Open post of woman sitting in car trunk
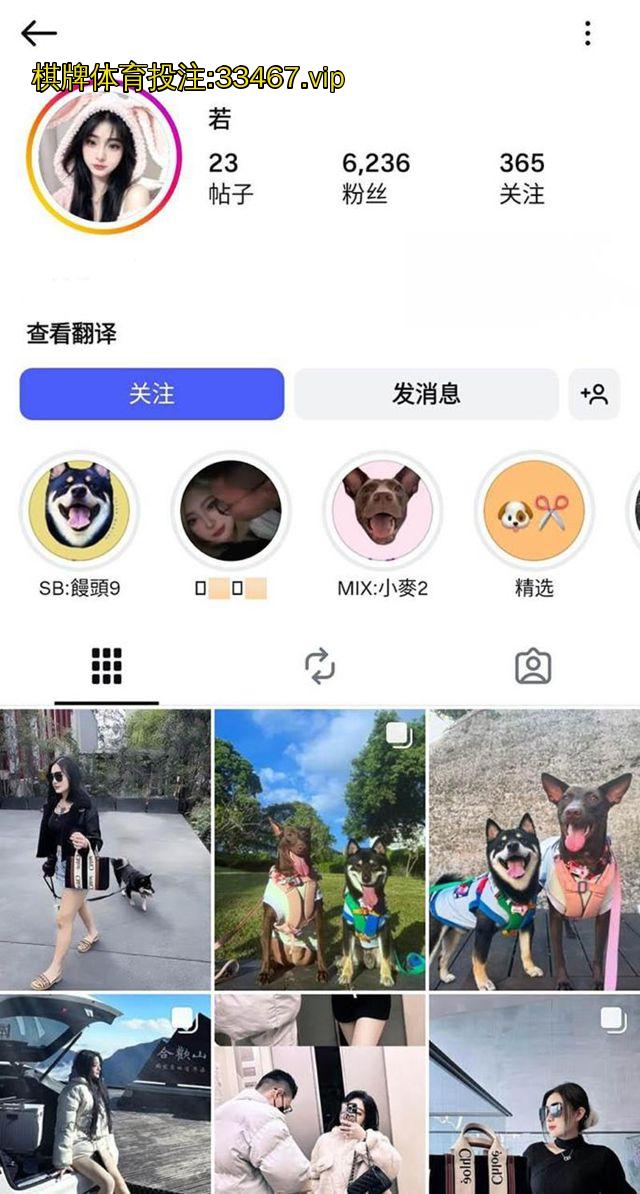 [x=105, y=1094]
